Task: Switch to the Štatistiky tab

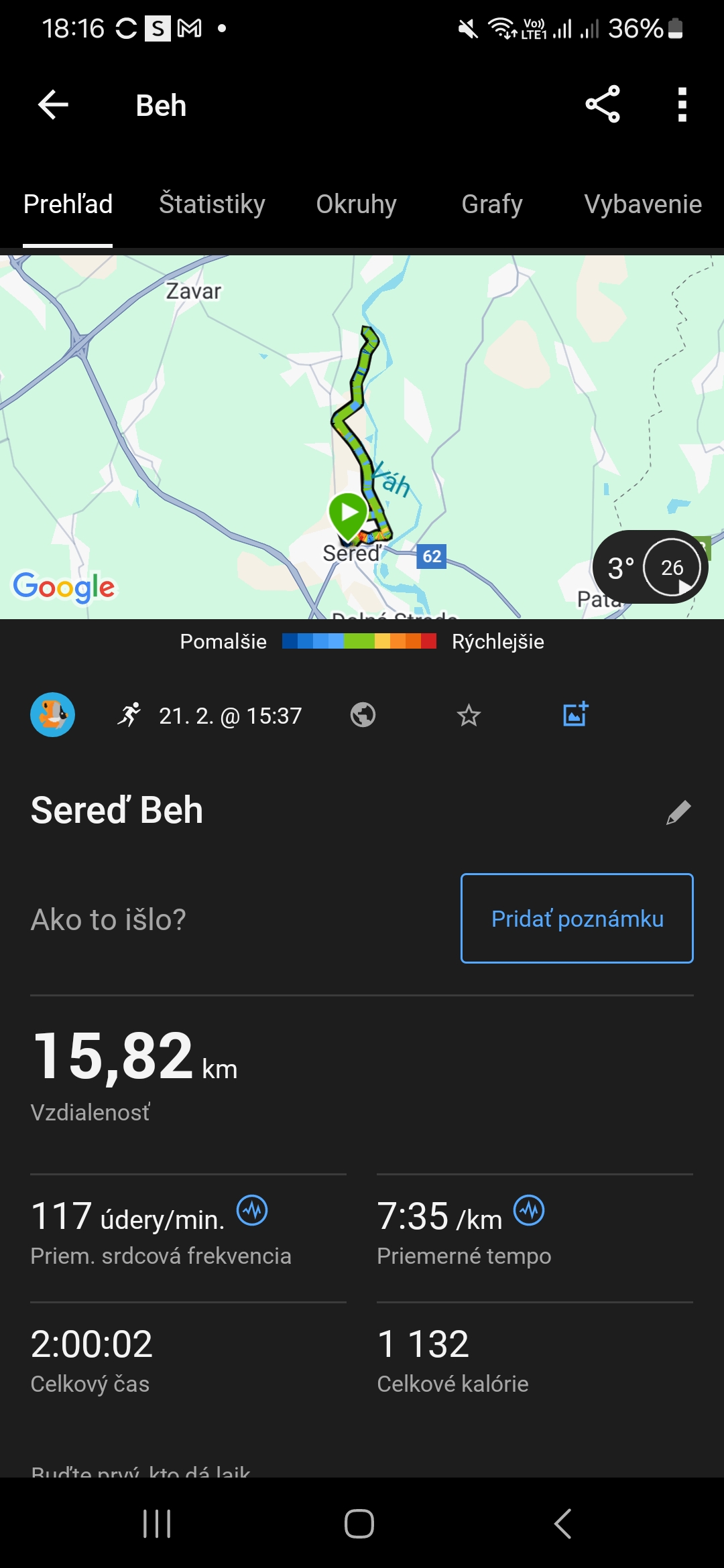Action: coord(212,204)
